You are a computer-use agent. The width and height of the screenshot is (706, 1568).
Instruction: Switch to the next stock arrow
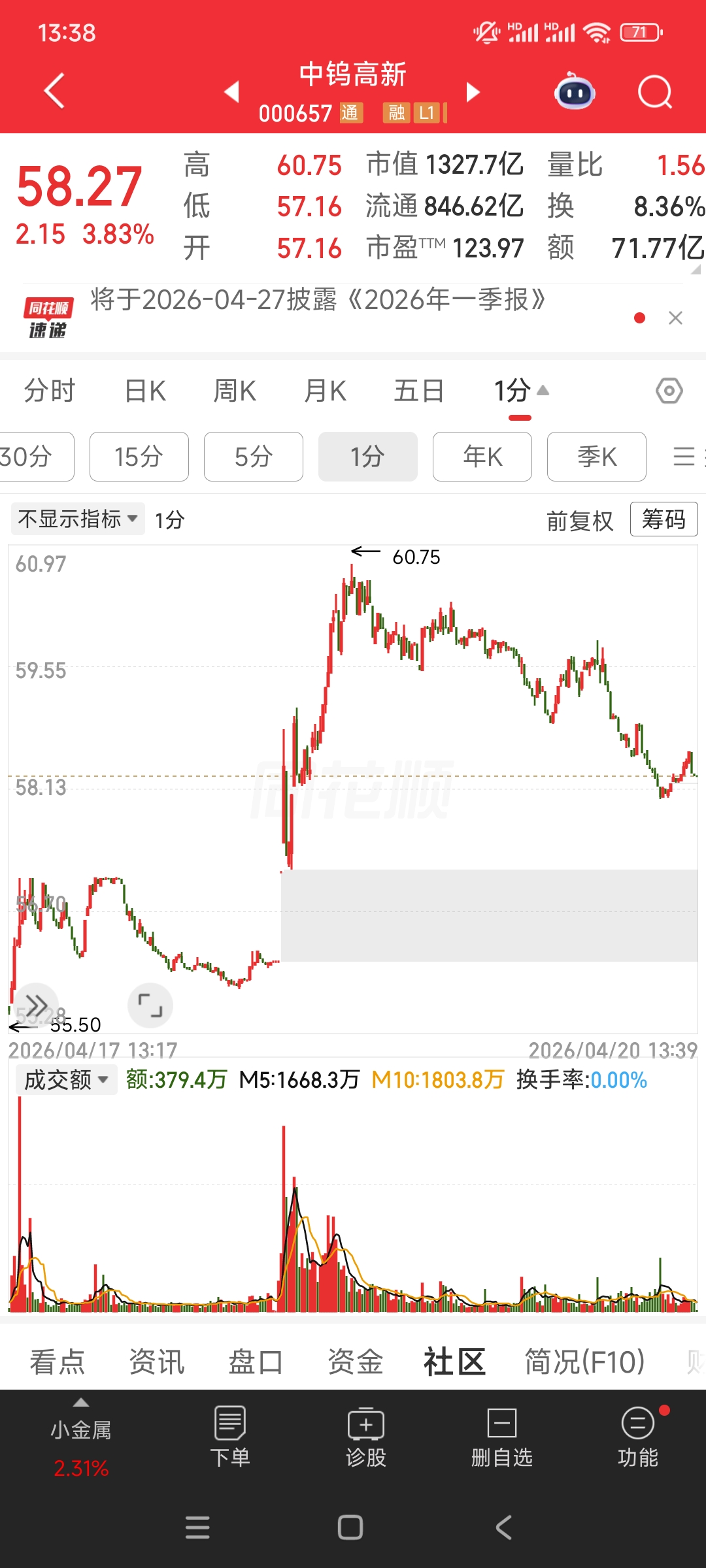point(473,92)
